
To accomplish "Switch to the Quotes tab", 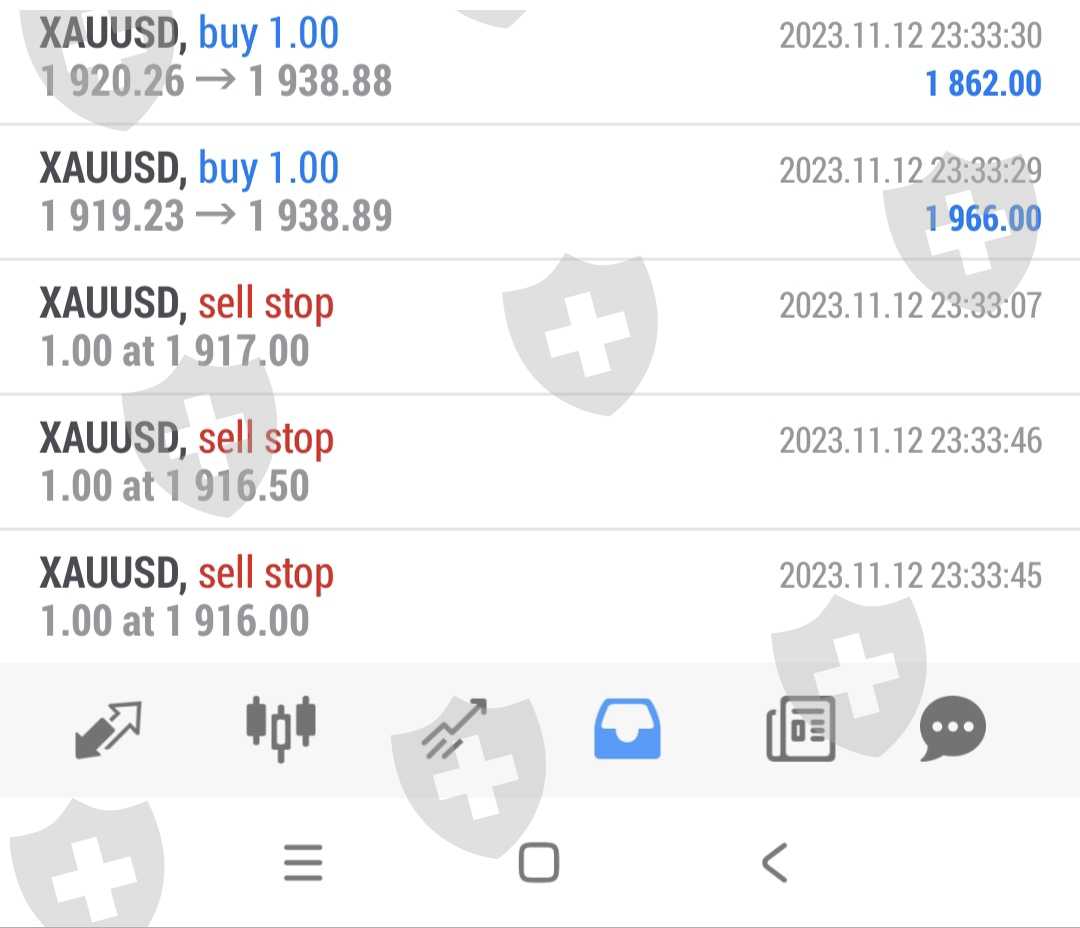I will (x=109, y=729).
